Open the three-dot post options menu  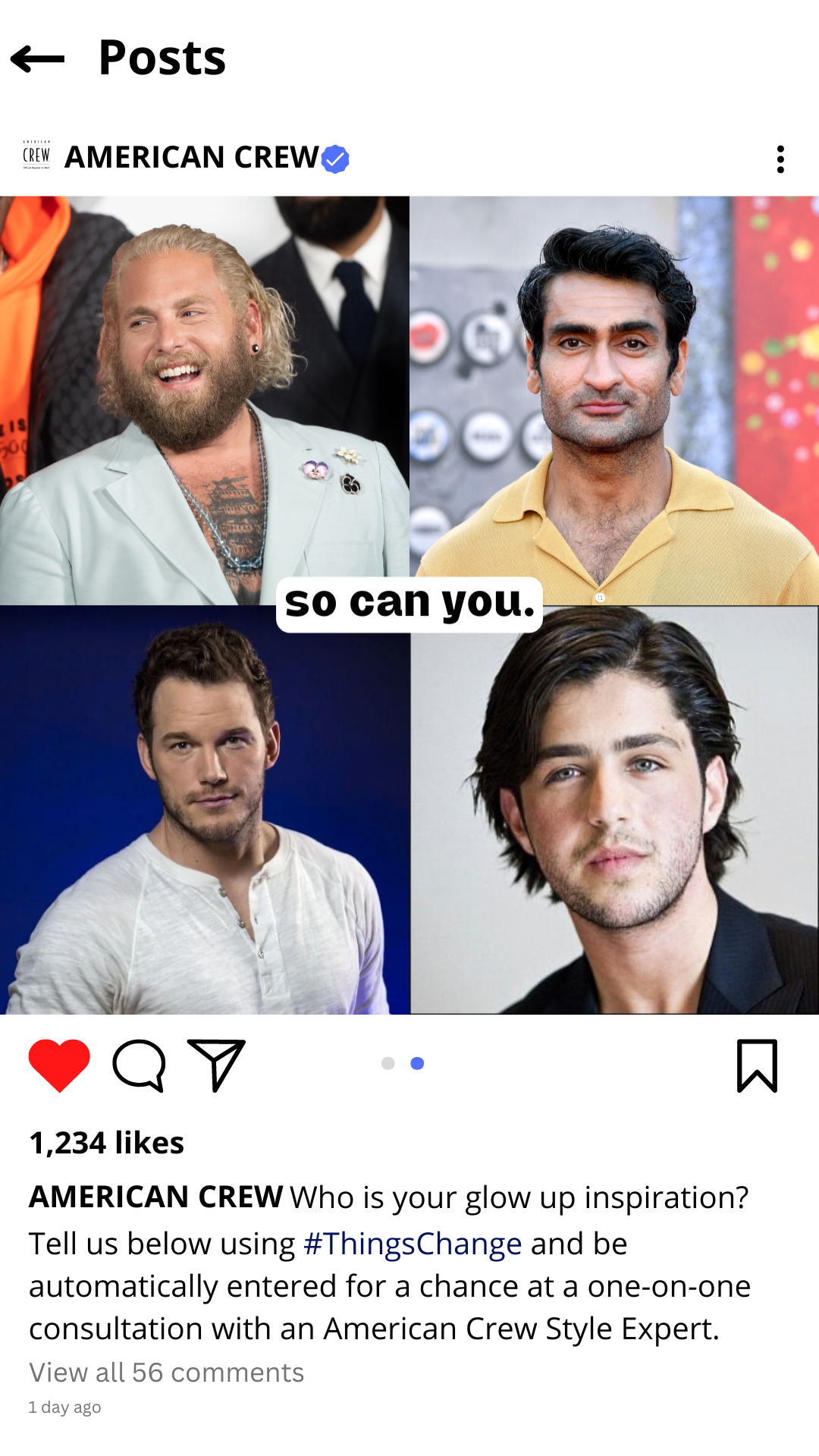(780, 159)
